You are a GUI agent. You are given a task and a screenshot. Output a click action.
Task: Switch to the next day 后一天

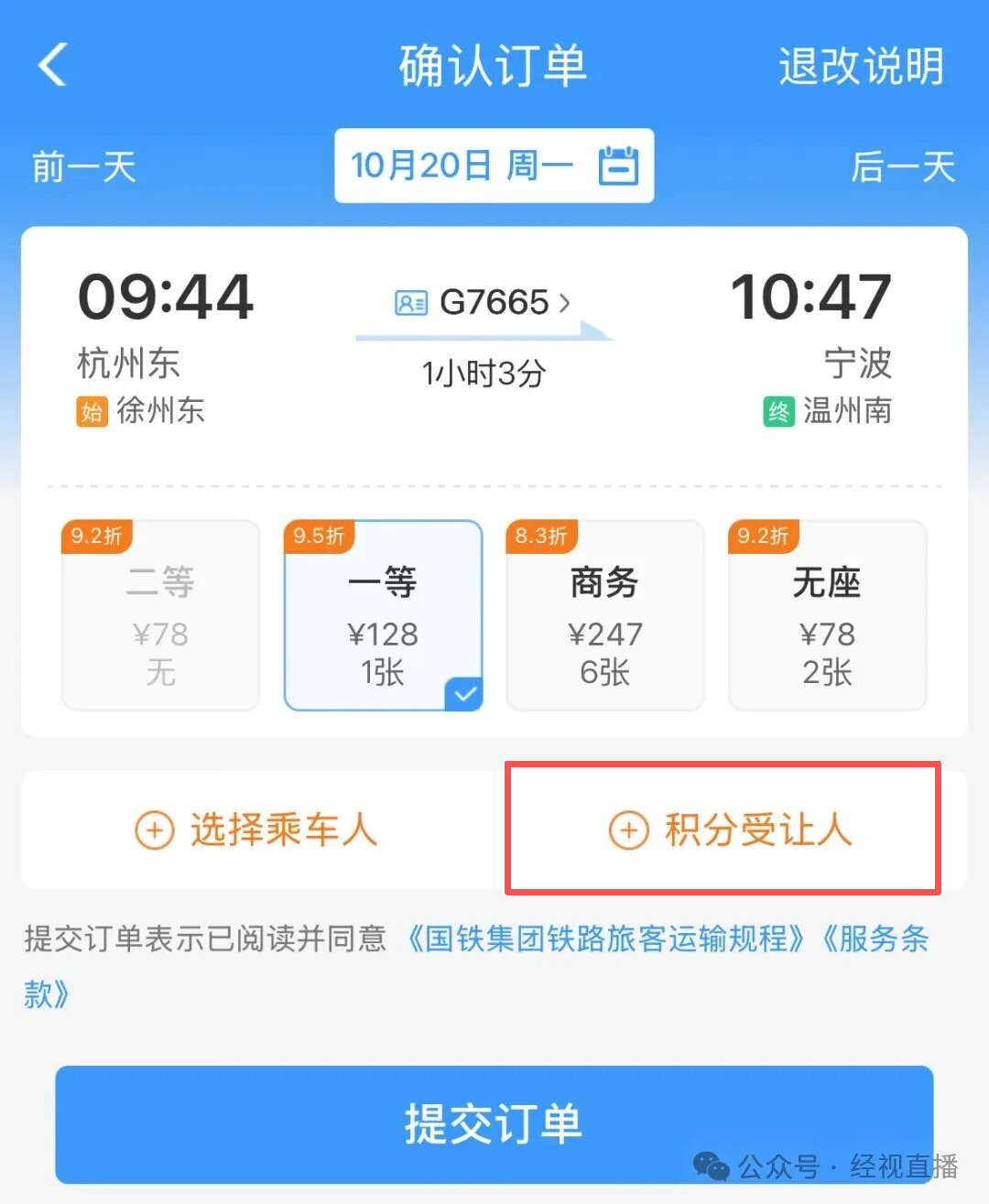[902, 168]
